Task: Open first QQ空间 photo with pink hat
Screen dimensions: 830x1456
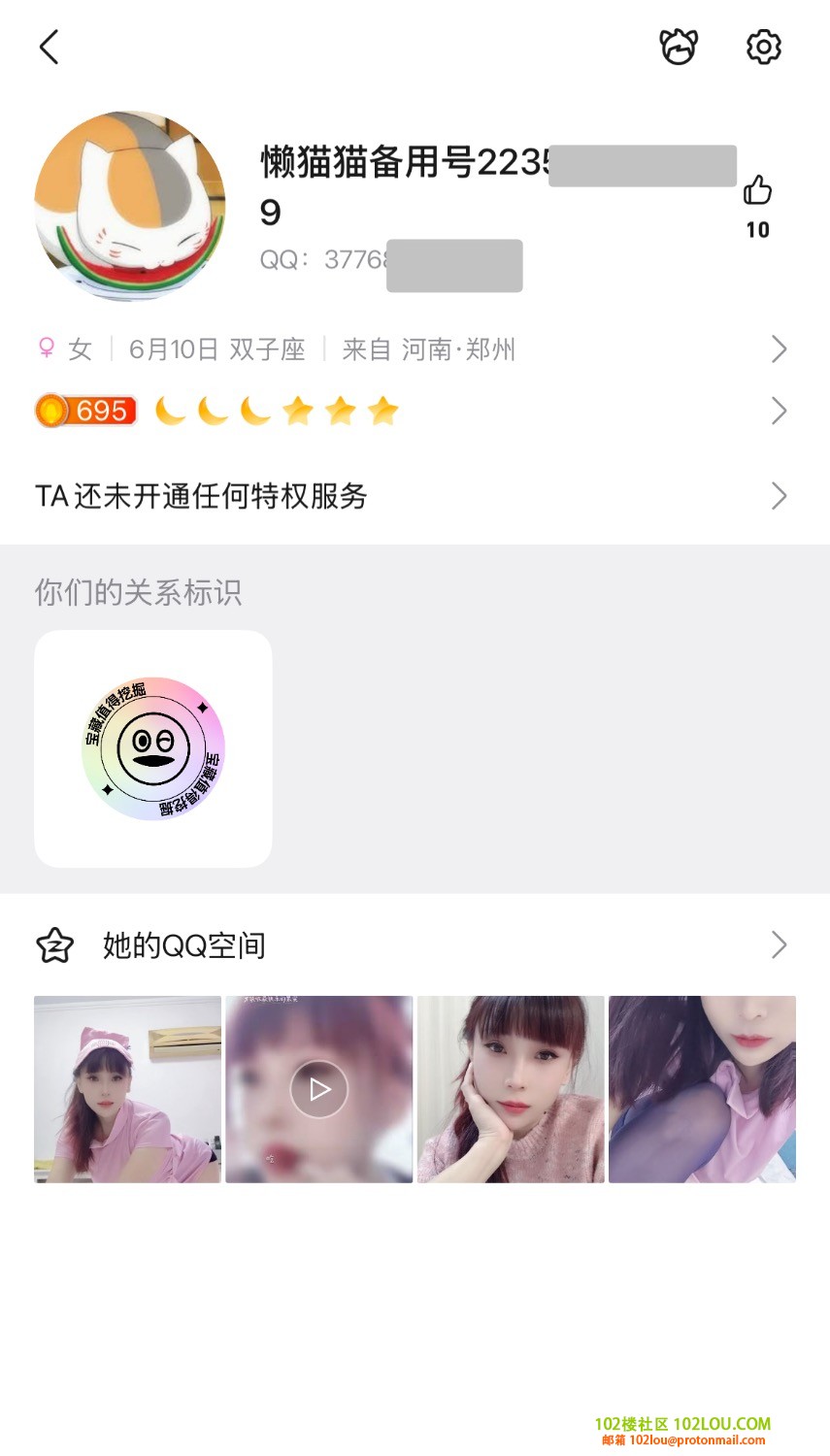Action: click(x=127, y=1089)
